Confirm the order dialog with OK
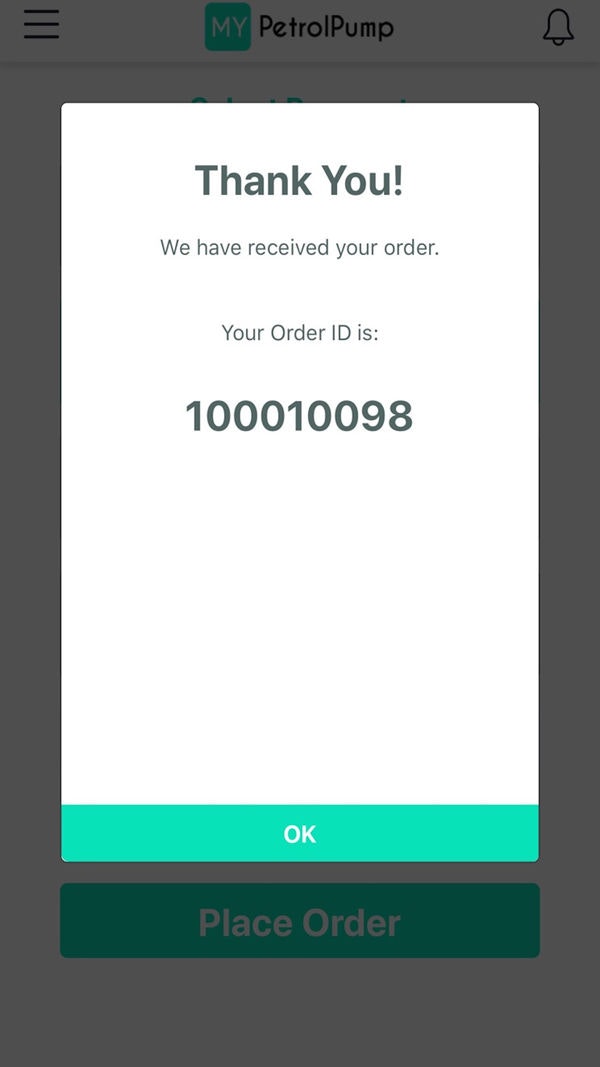This screenshot has width=600, height=1067. point(299,834)
